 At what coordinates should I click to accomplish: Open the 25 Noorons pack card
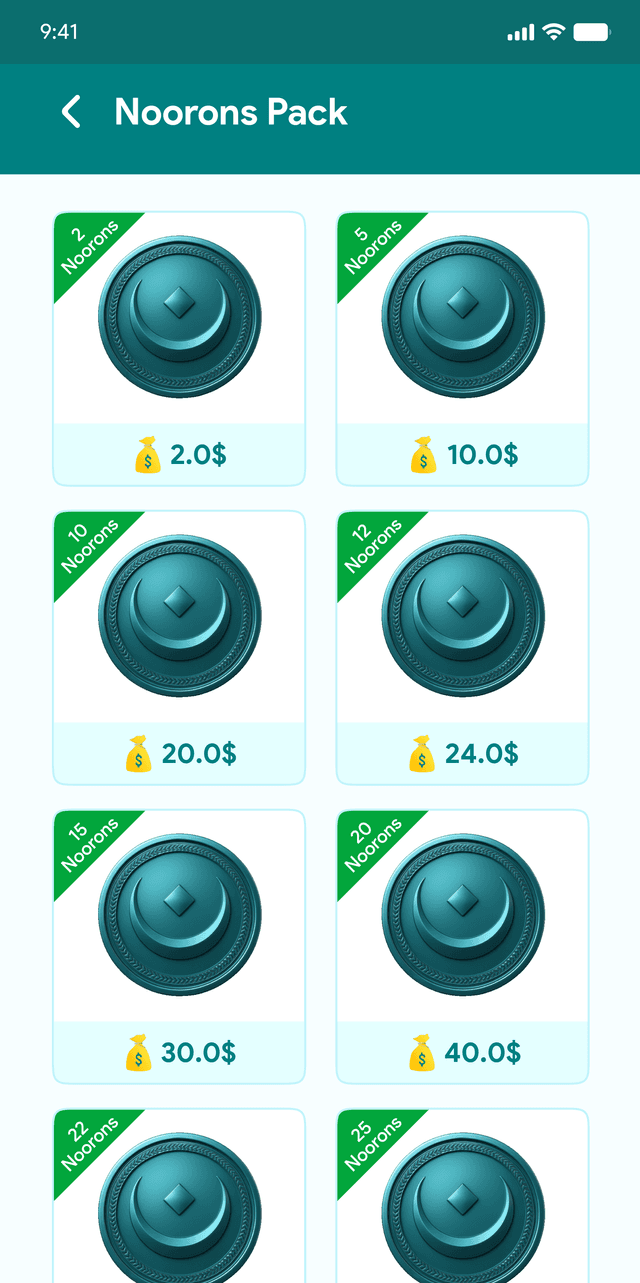(x=462, y=1200)
